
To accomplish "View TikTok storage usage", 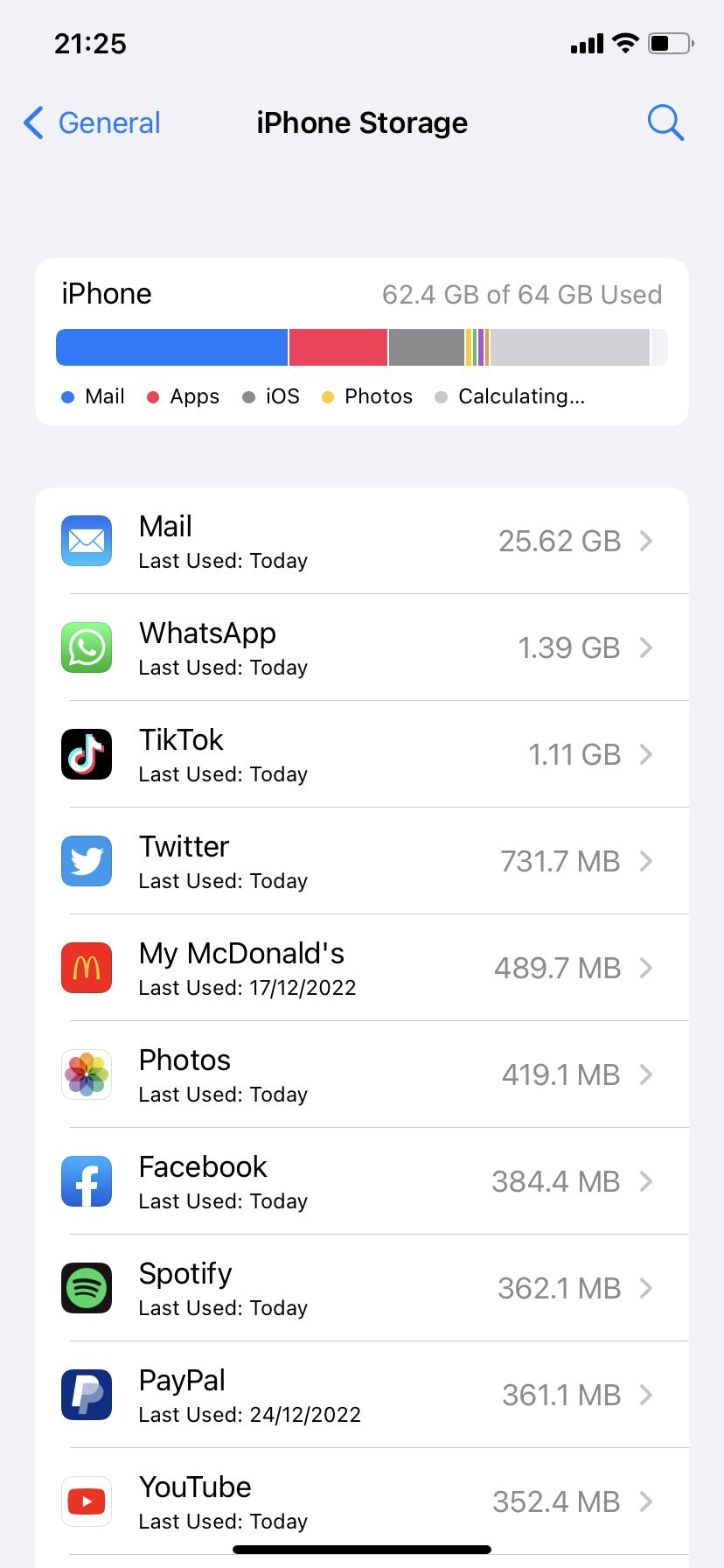I will pos(362,755).
